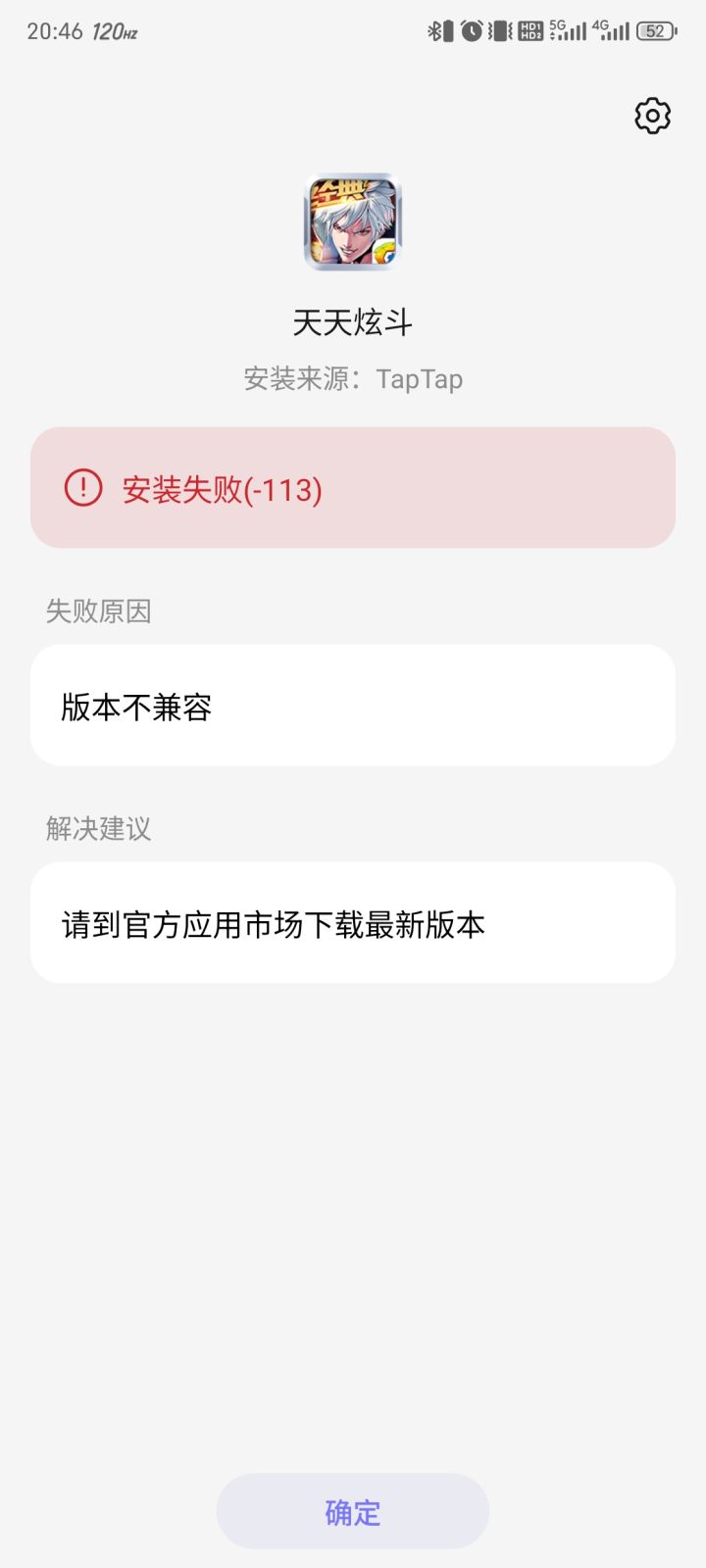Viewport: 706px width, 1568px height.
Task: Click the red error exclamation icon
Action: (x=83, y=487)
